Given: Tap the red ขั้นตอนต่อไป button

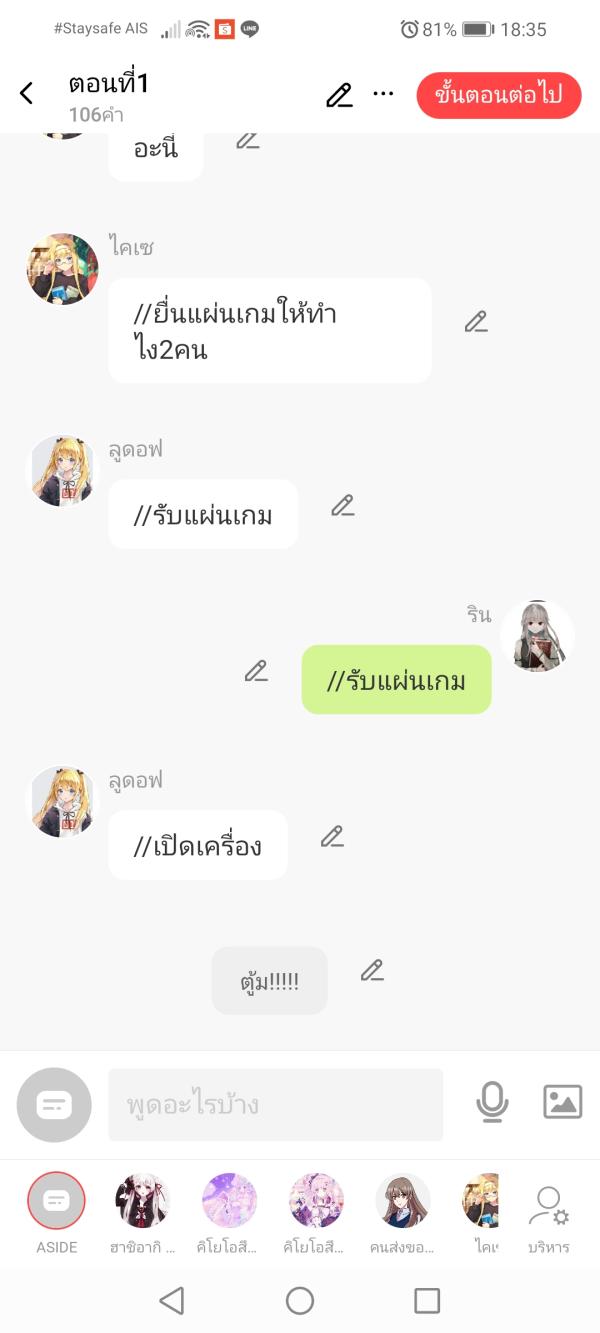Looking at the screenshot, I should coord(498,95).
